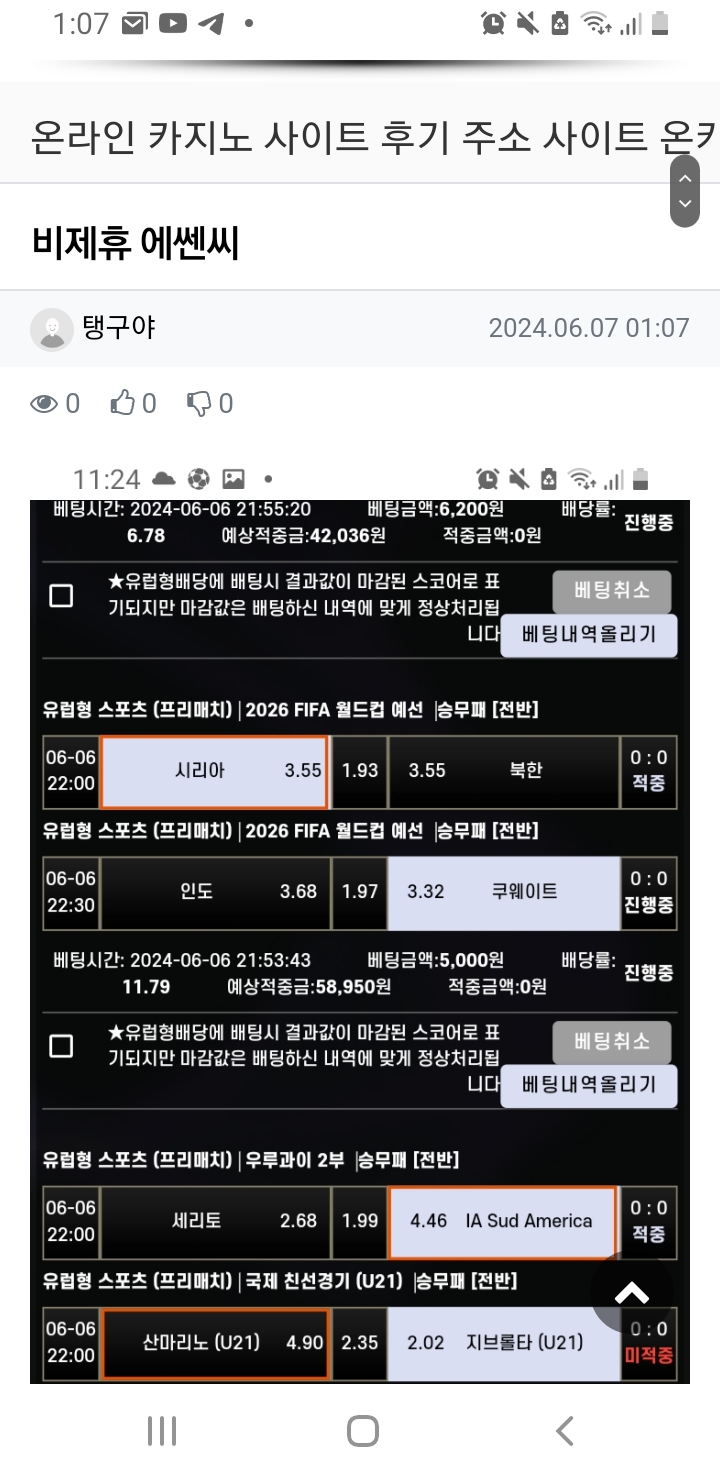Open author 탱구야's profile
720x1480 pixels.
[x=118, y=327]
